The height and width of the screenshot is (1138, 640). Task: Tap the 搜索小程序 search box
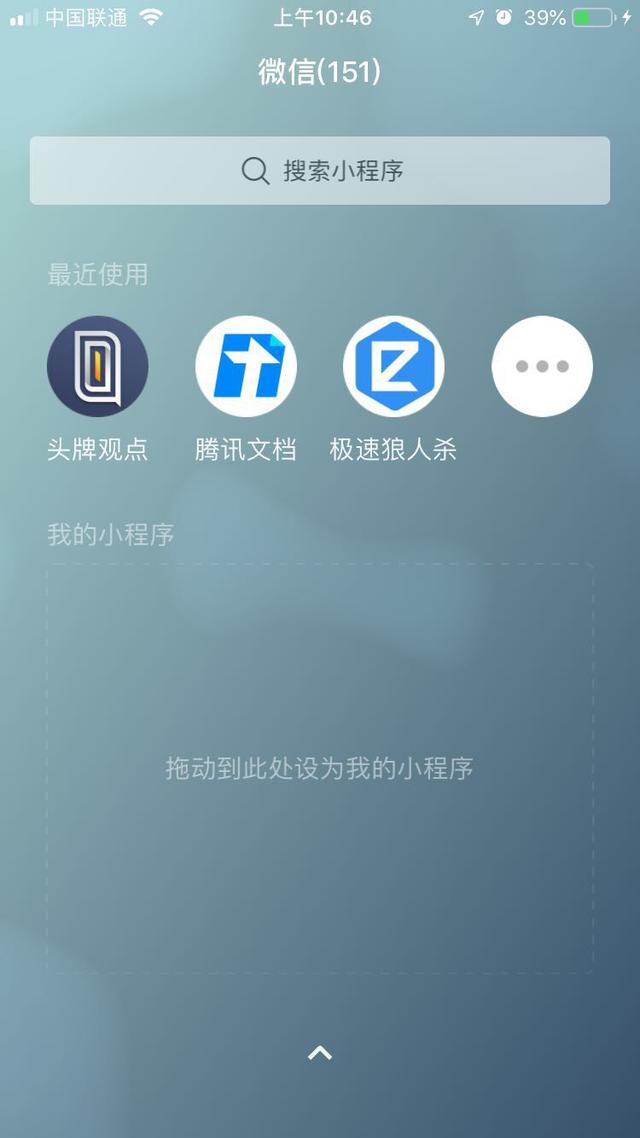coord(319,171)
